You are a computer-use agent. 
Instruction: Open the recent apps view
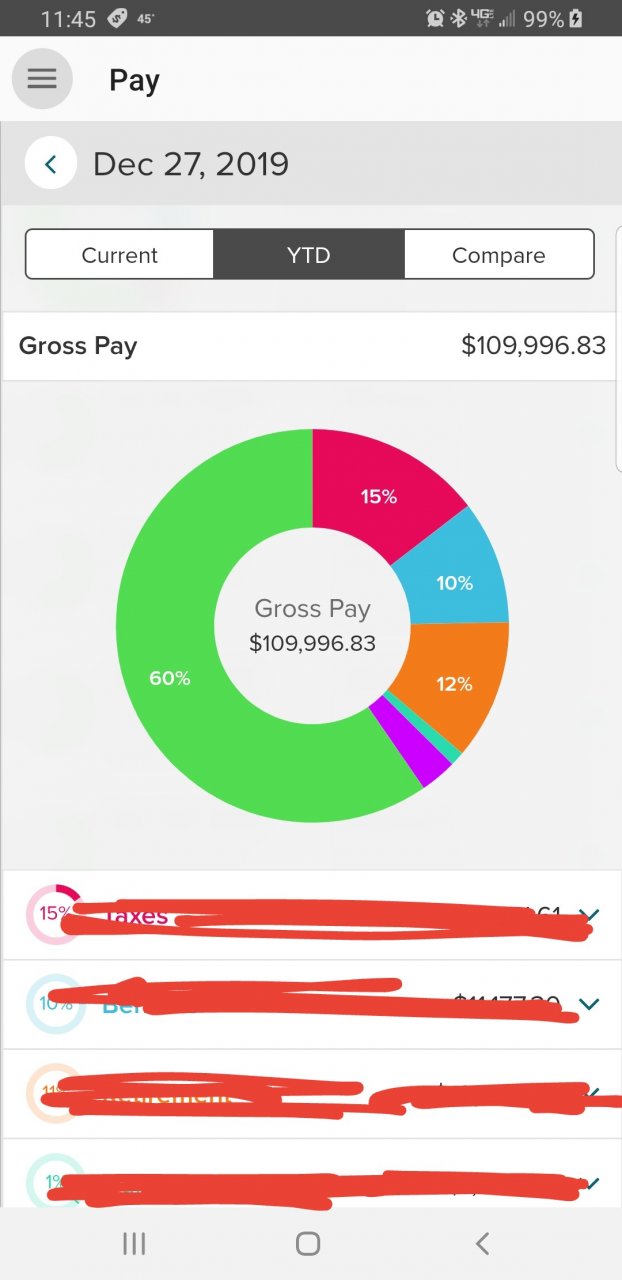134,1243
